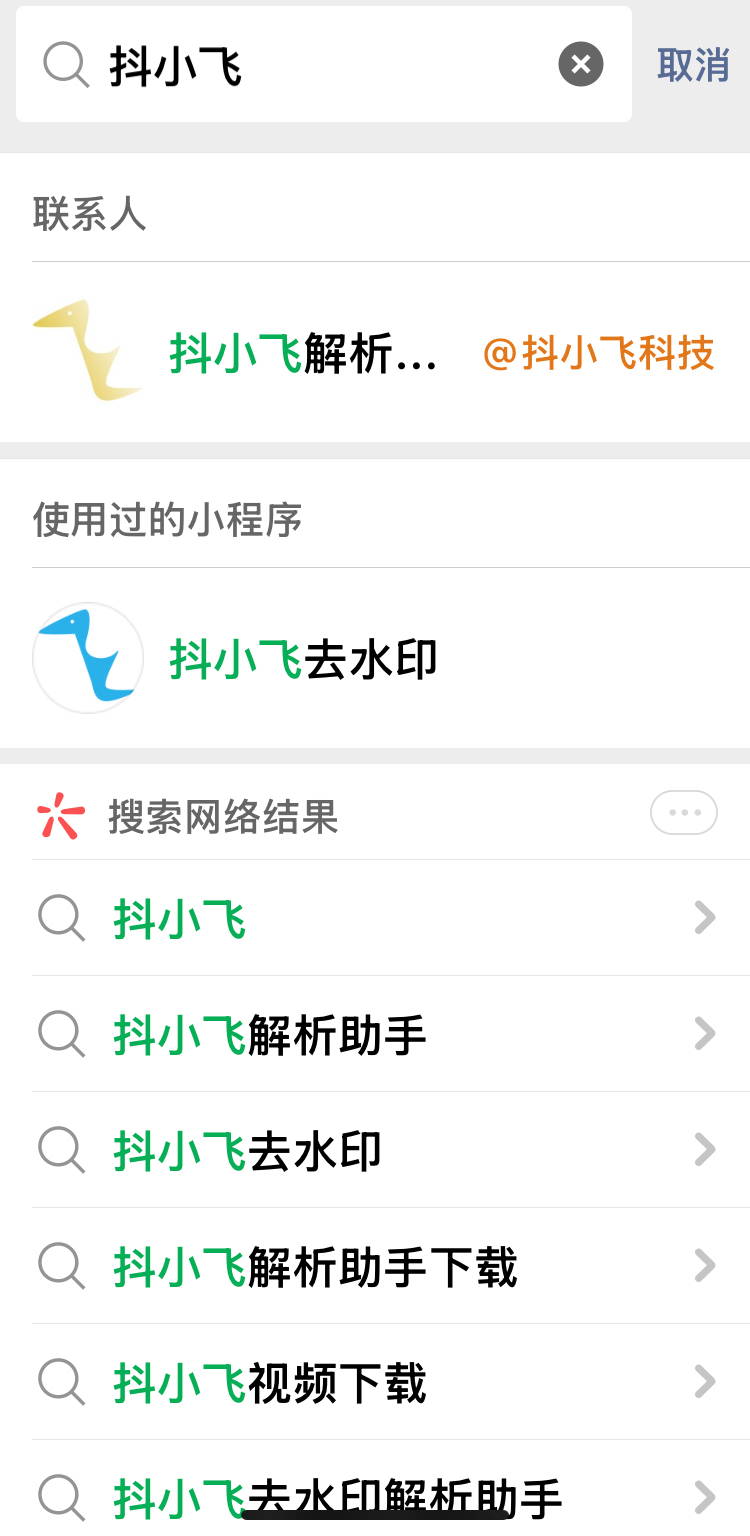Expand the chevron beside 抖小飞去水印解析助手

[705, 1497]
